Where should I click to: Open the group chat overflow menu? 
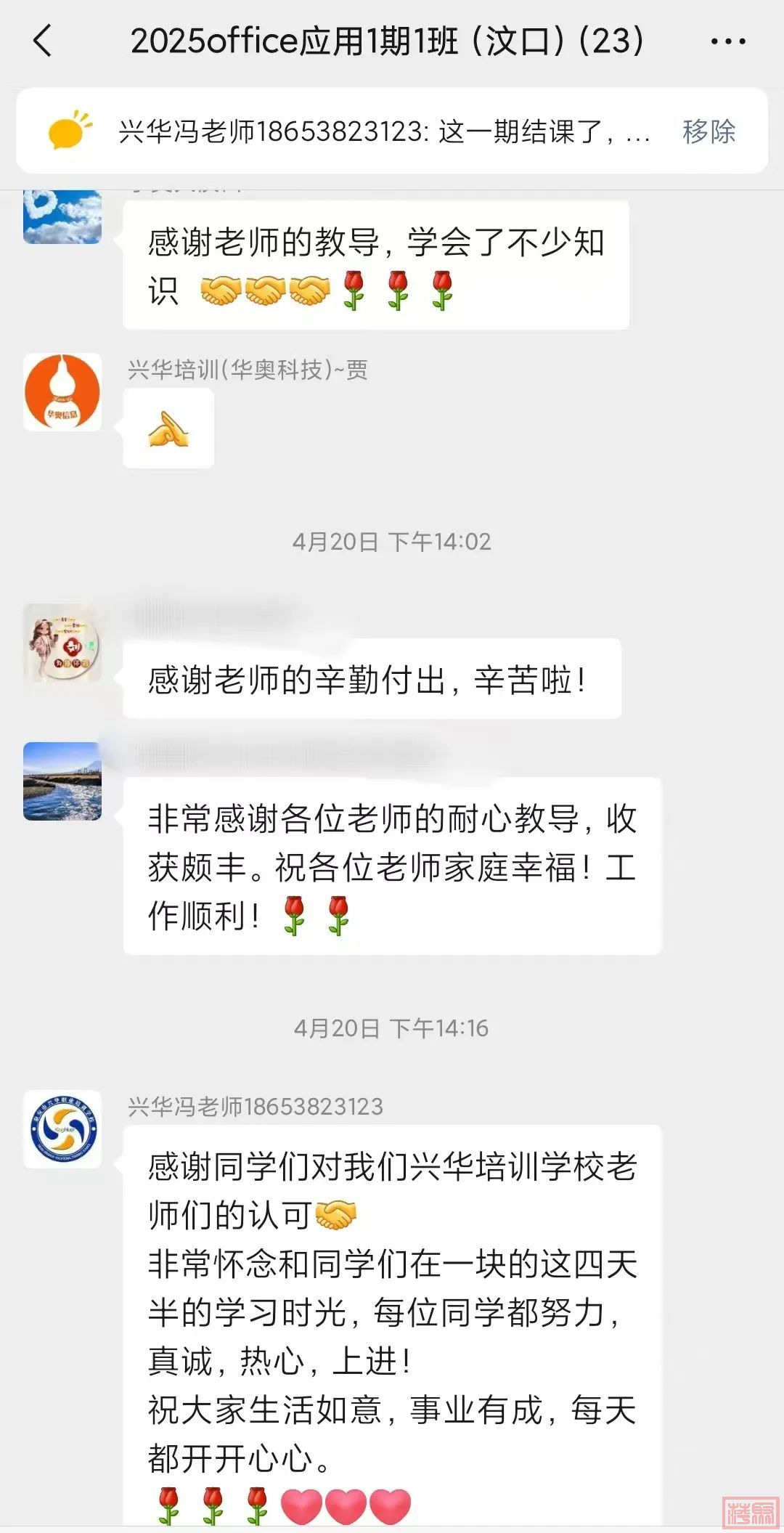[727, 41]
